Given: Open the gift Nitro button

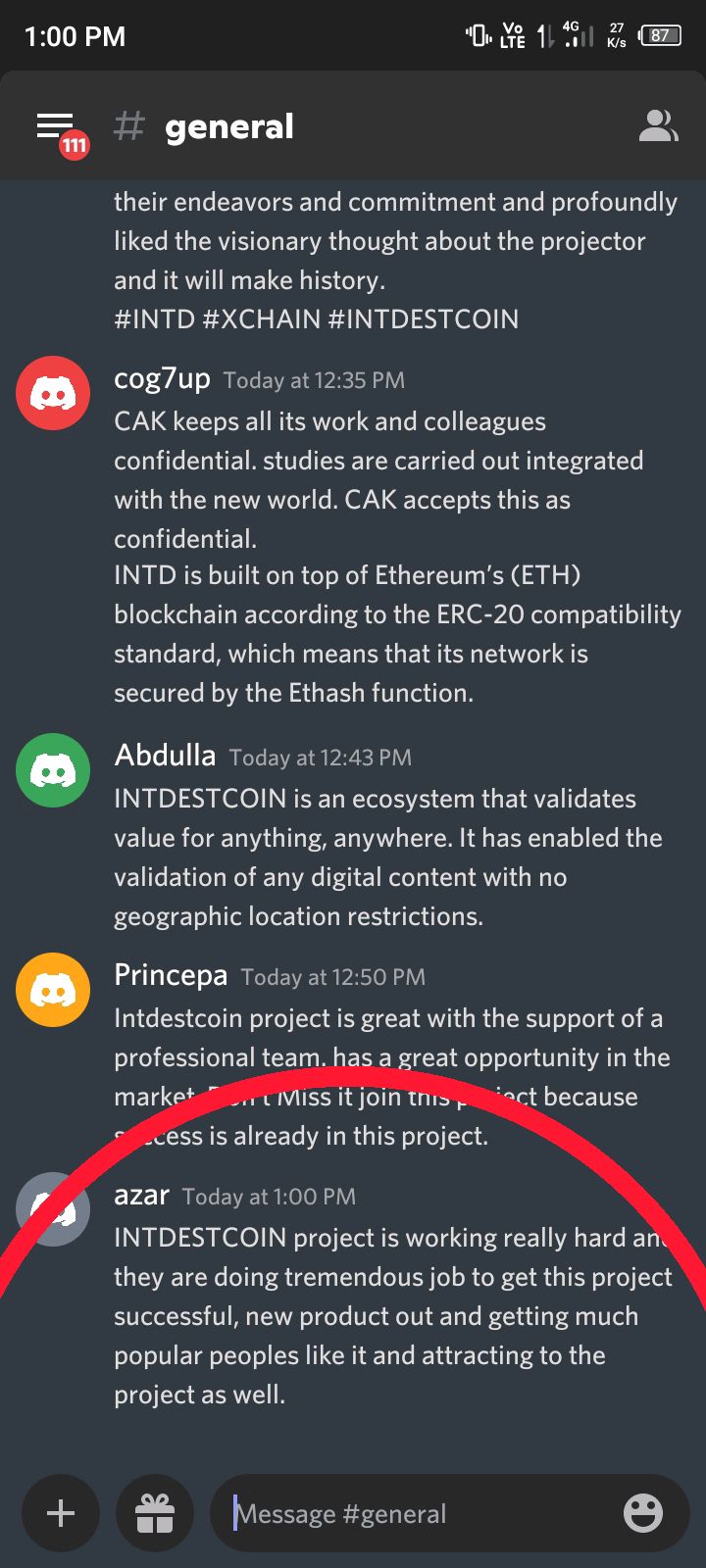Looking at the screenshot, I should click(x=155, y=1513).
